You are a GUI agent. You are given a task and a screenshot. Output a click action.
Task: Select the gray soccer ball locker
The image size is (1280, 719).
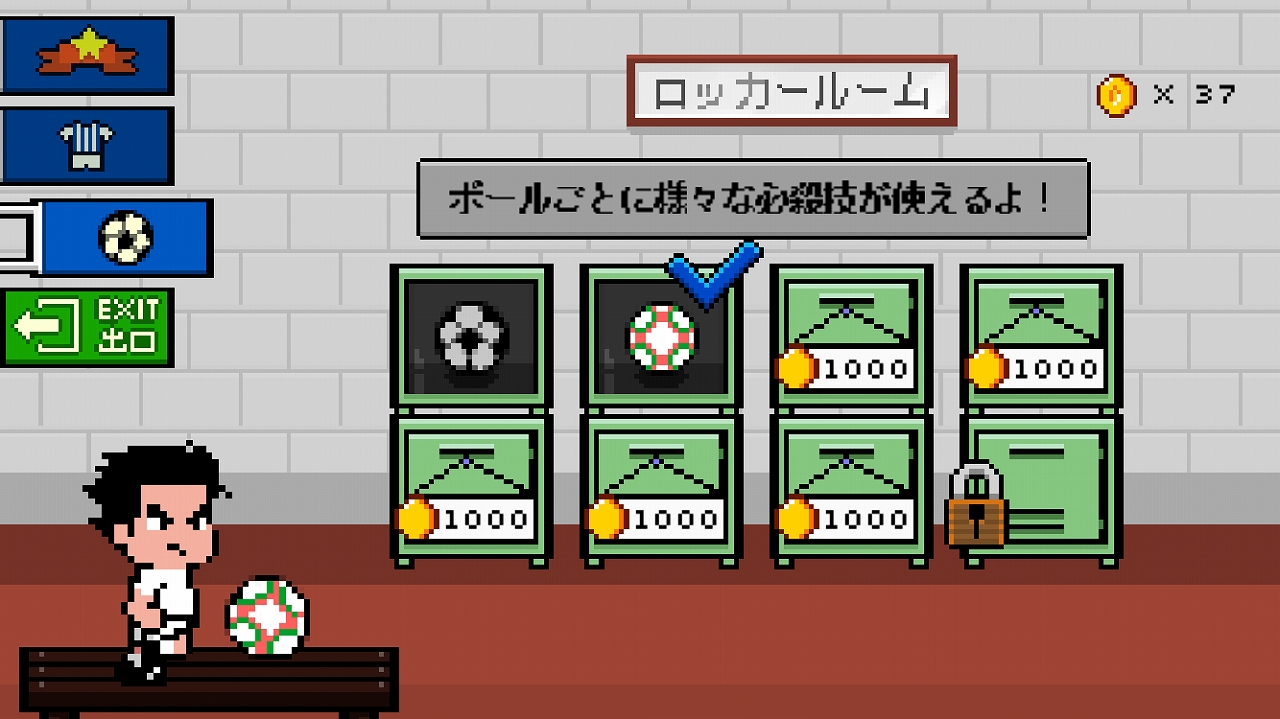pyautogui.click(x=471, y=337)
